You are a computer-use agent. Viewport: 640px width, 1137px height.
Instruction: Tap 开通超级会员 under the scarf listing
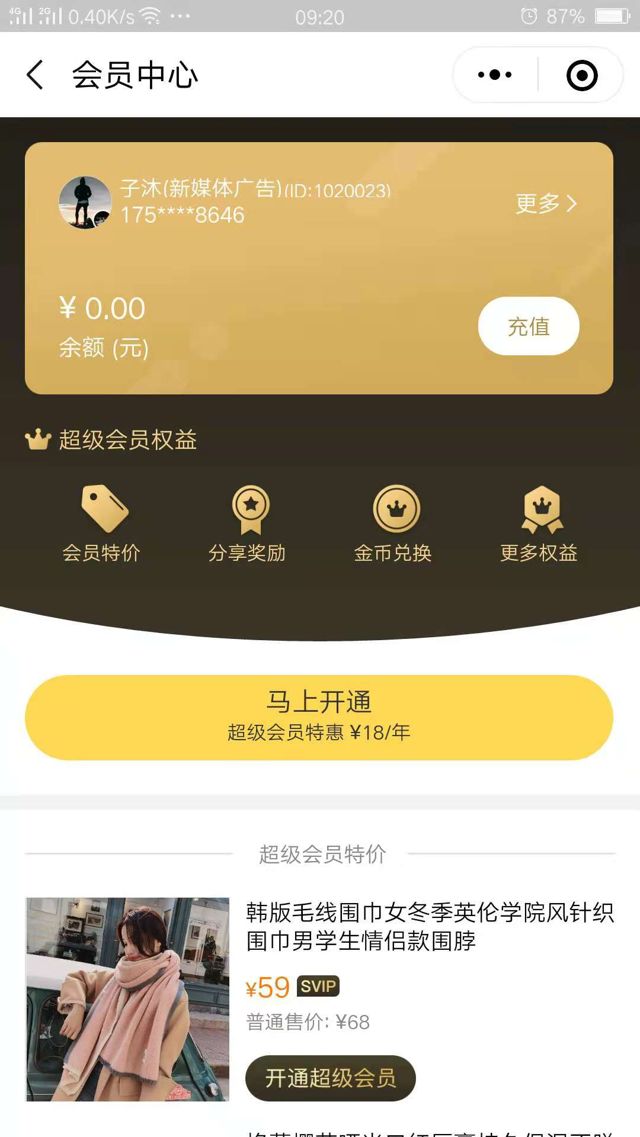tap(330, 1078)
